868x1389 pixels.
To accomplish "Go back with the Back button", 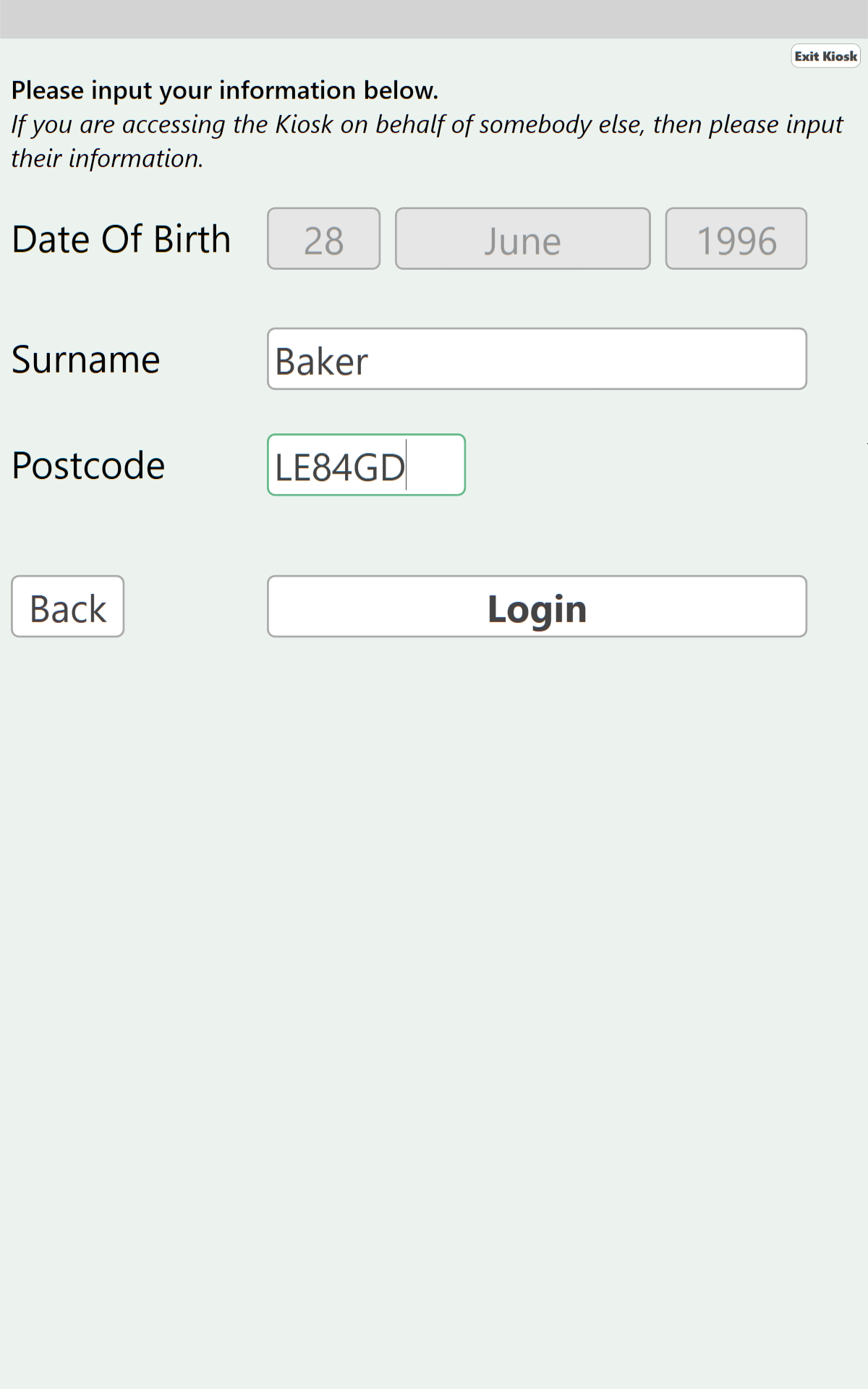I will pos(68,606).
